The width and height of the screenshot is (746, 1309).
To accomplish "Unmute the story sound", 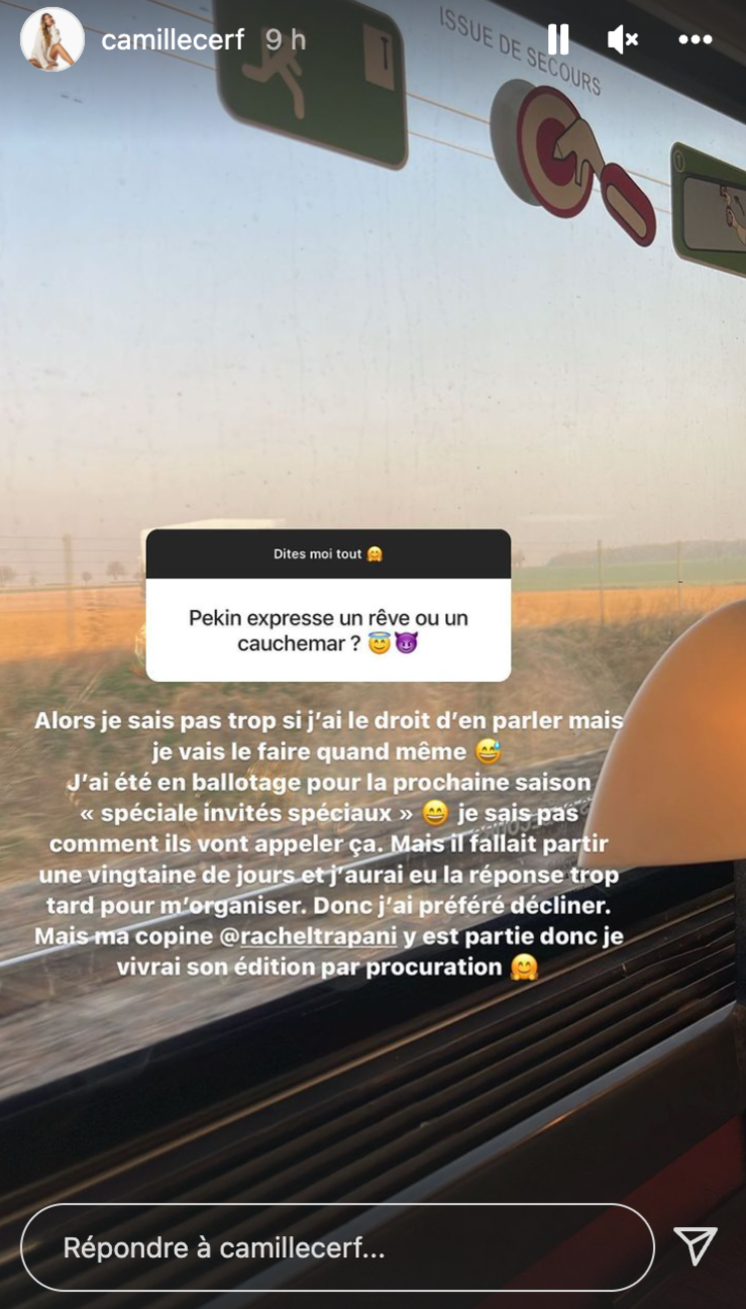I will 623,40.
